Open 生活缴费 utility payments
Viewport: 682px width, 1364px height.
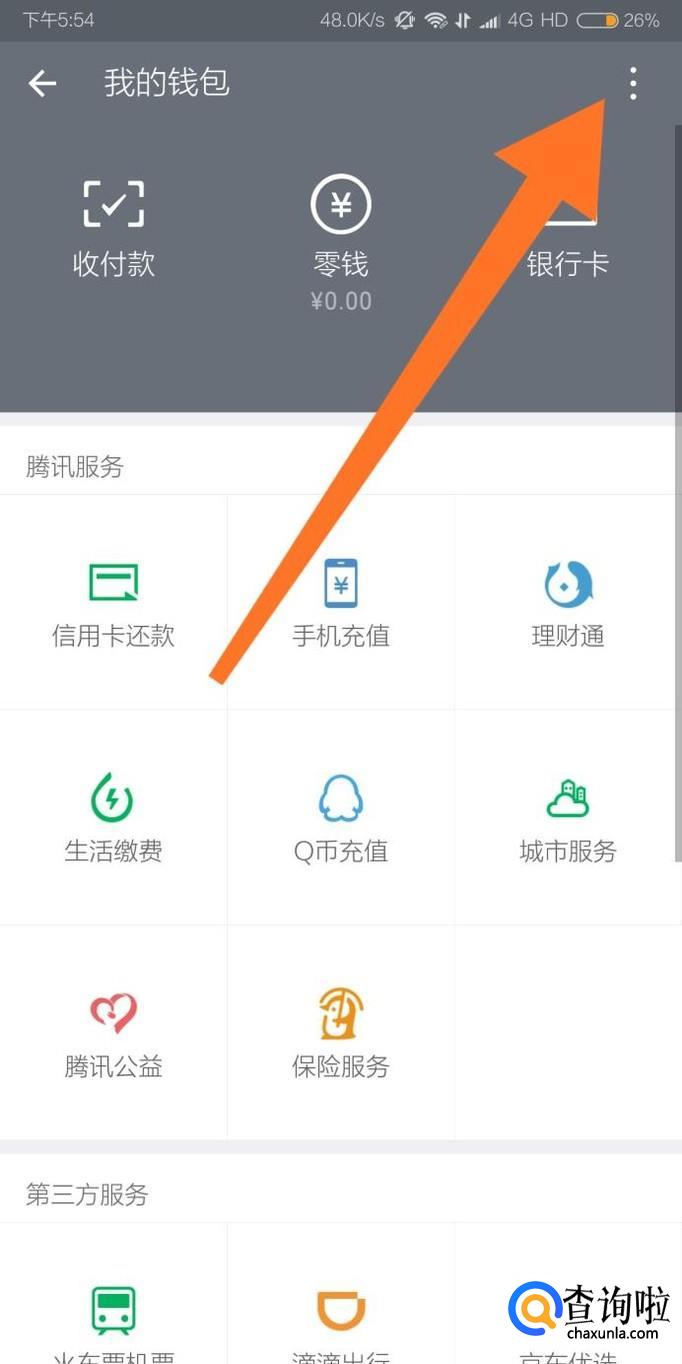pyautogui.click(x=113, y=818)
